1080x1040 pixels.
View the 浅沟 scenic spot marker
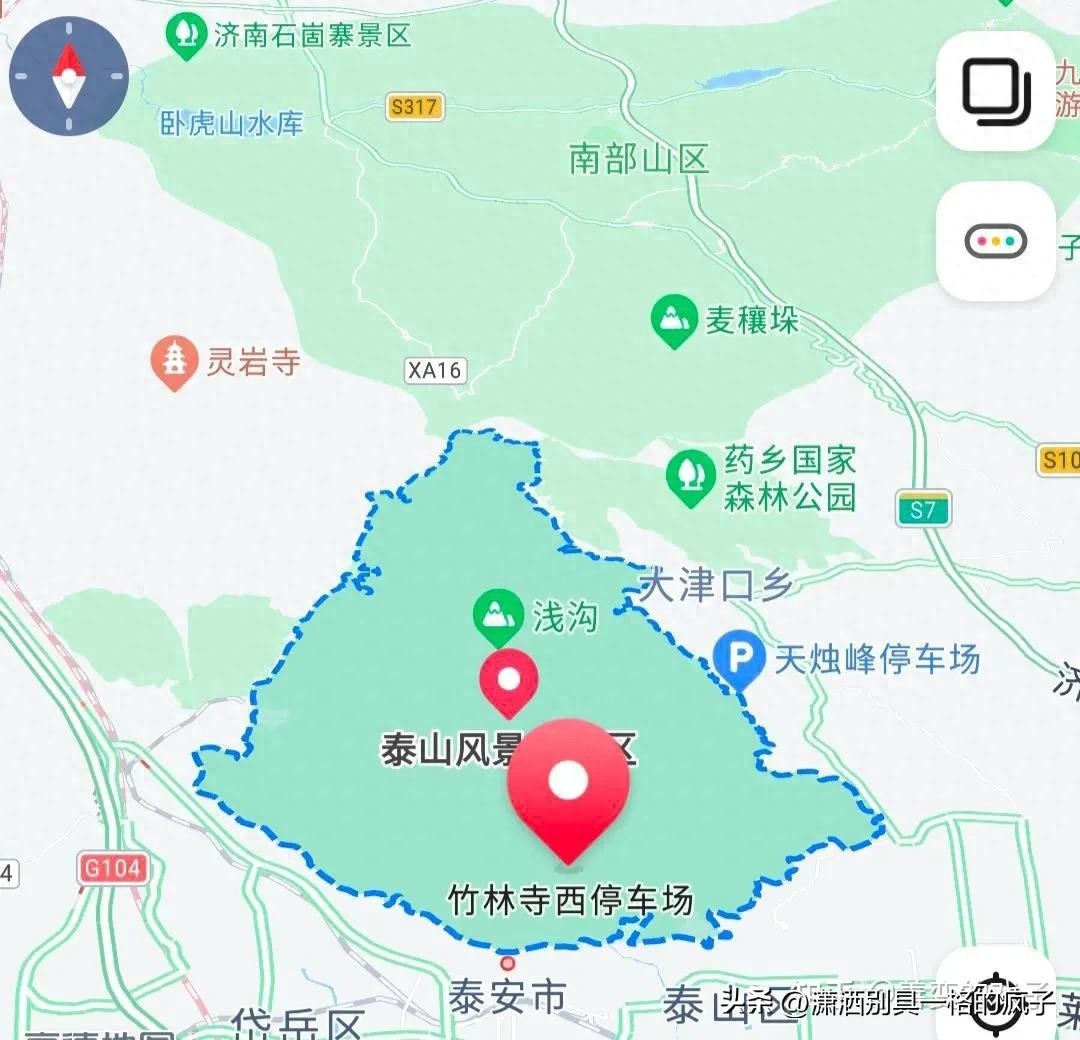click(498, 616)
